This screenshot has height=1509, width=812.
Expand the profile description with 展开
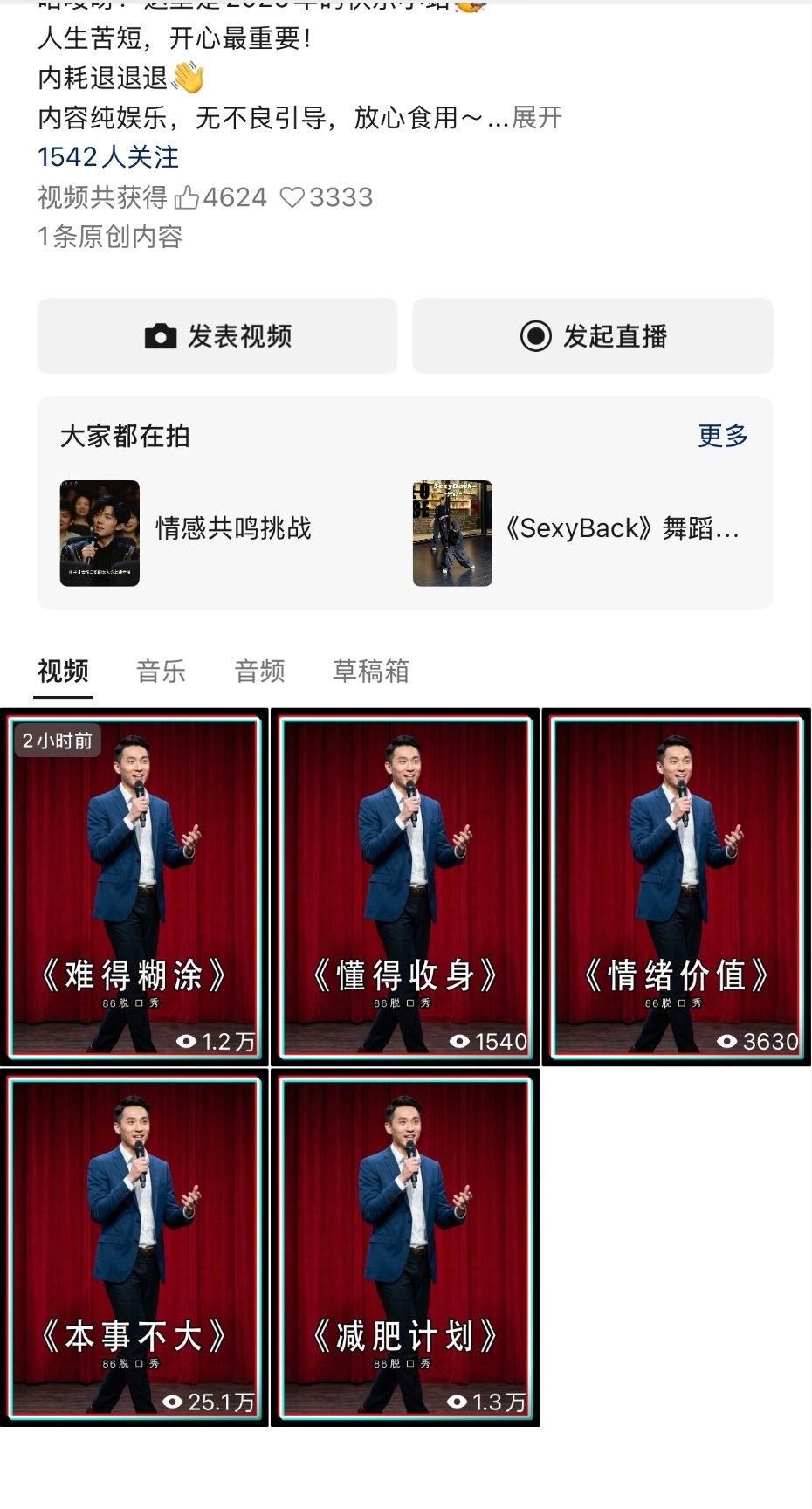pyautogui.click(x=537, y=118)
